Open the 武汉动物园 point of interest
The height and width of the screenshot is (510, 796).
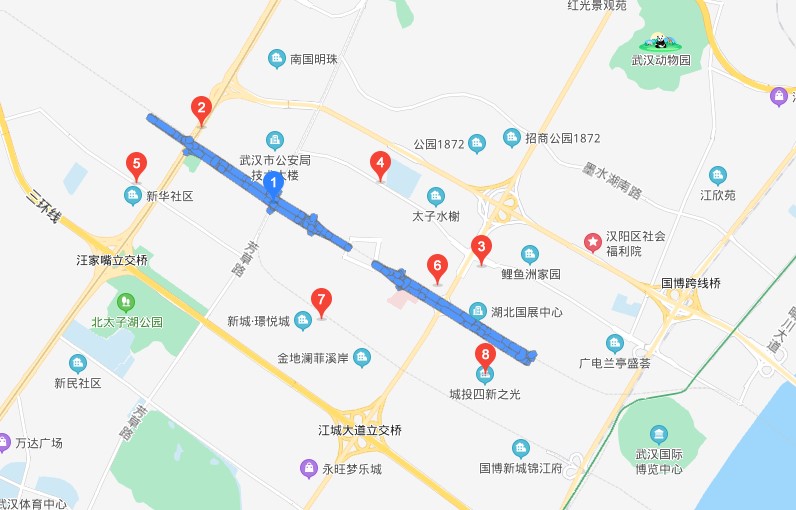point(660,42)
